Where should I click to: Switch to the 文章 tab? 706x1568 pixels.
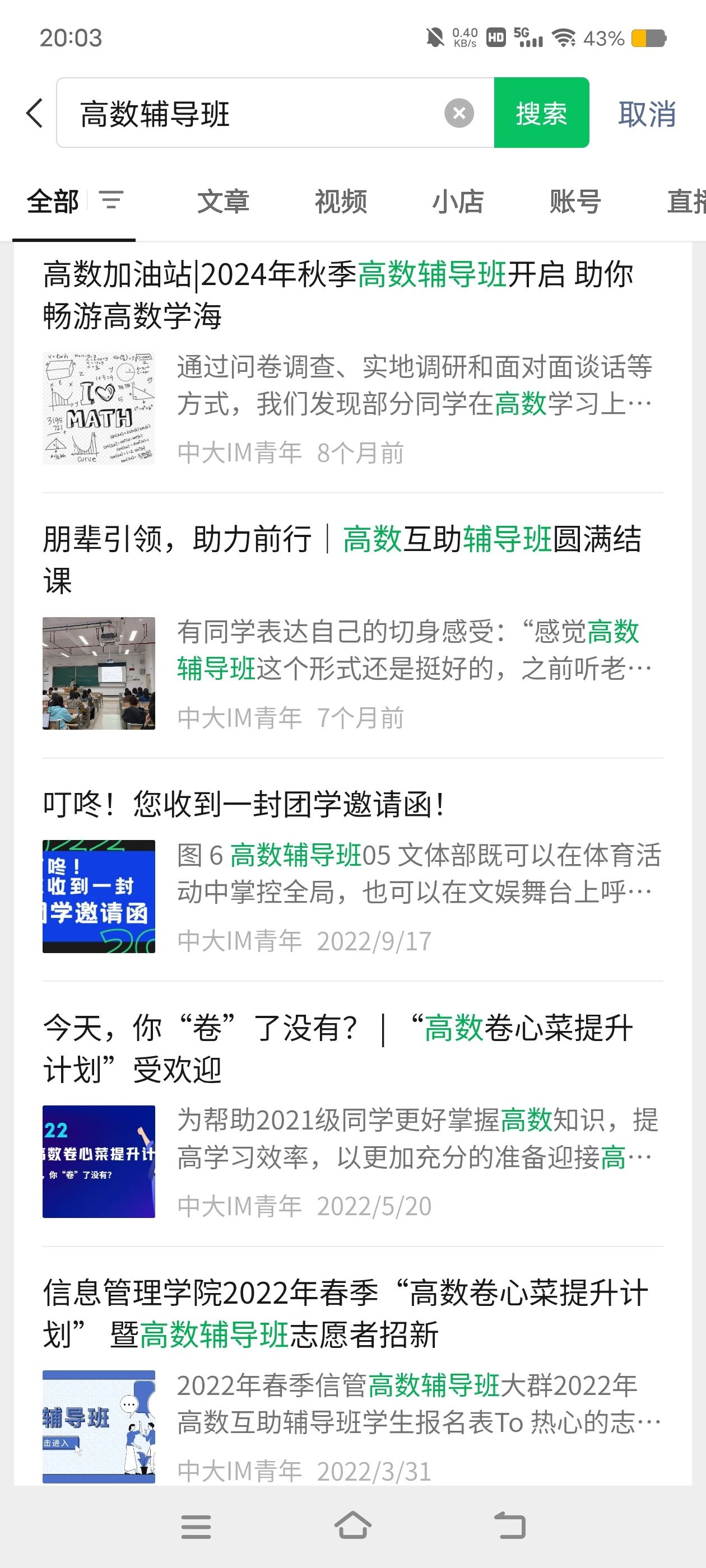tap(223, 202)
